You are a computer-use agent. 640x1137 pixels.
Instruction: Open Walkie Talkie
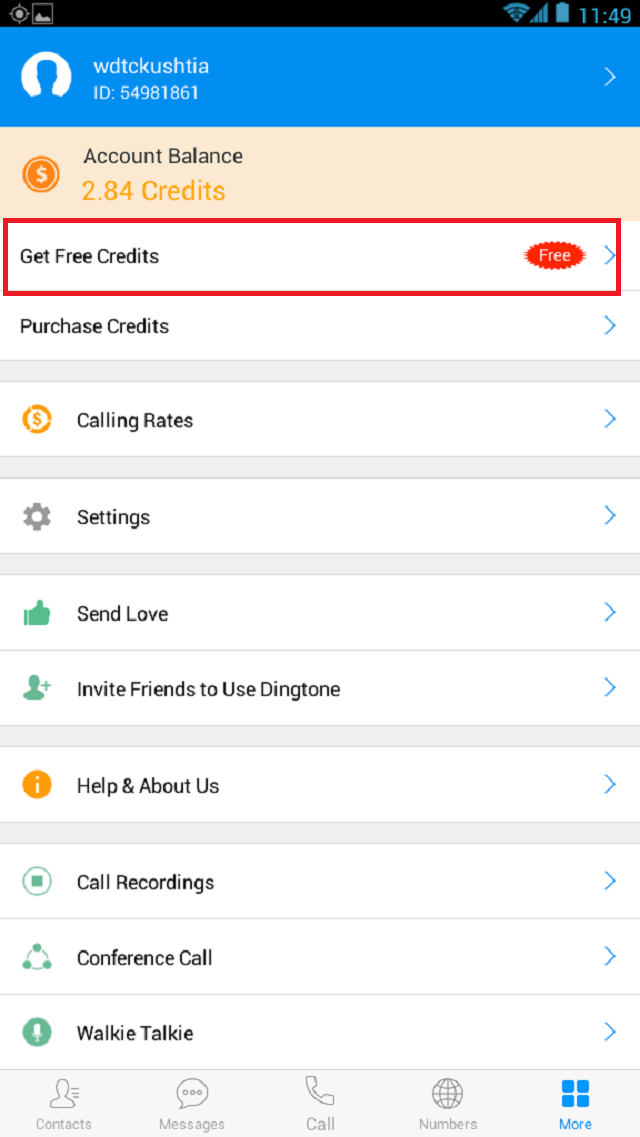(320, 1032)
